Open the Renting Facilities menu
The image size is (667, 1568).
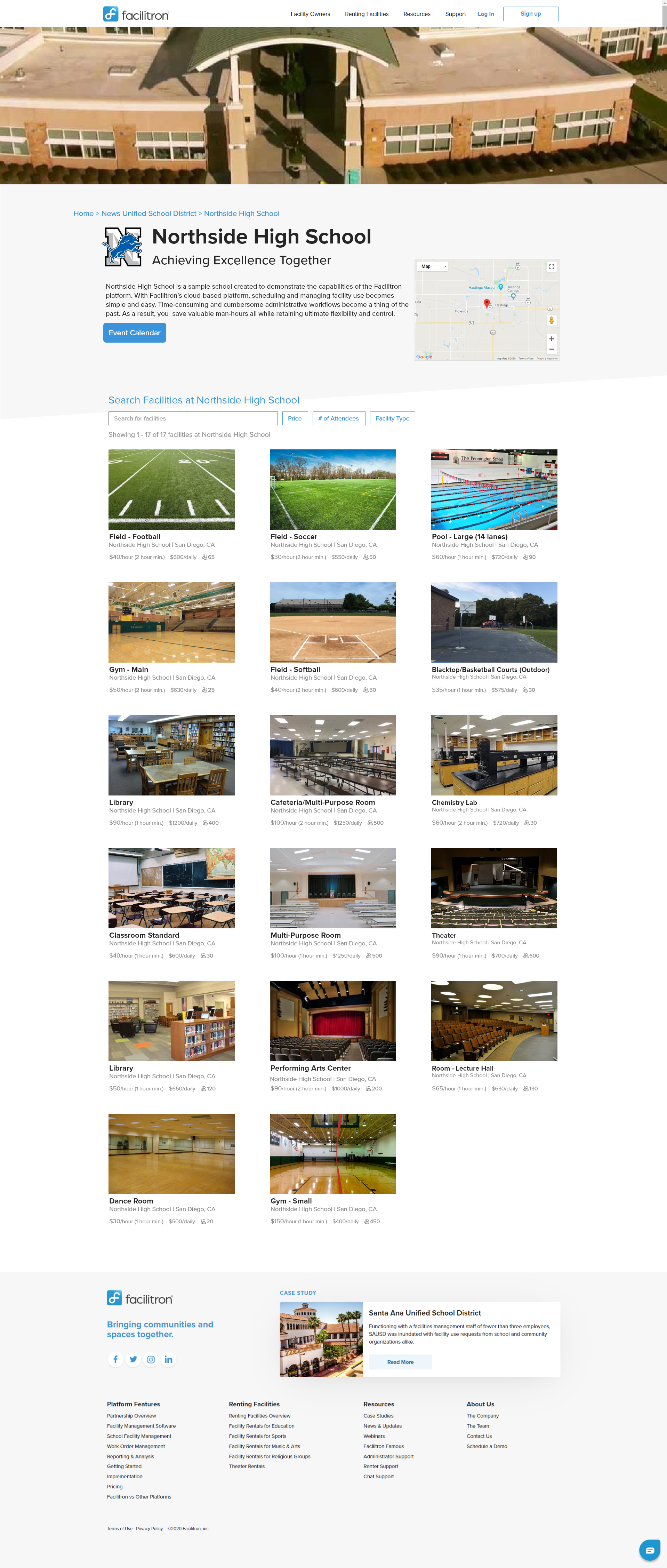(x=367, y=14)
